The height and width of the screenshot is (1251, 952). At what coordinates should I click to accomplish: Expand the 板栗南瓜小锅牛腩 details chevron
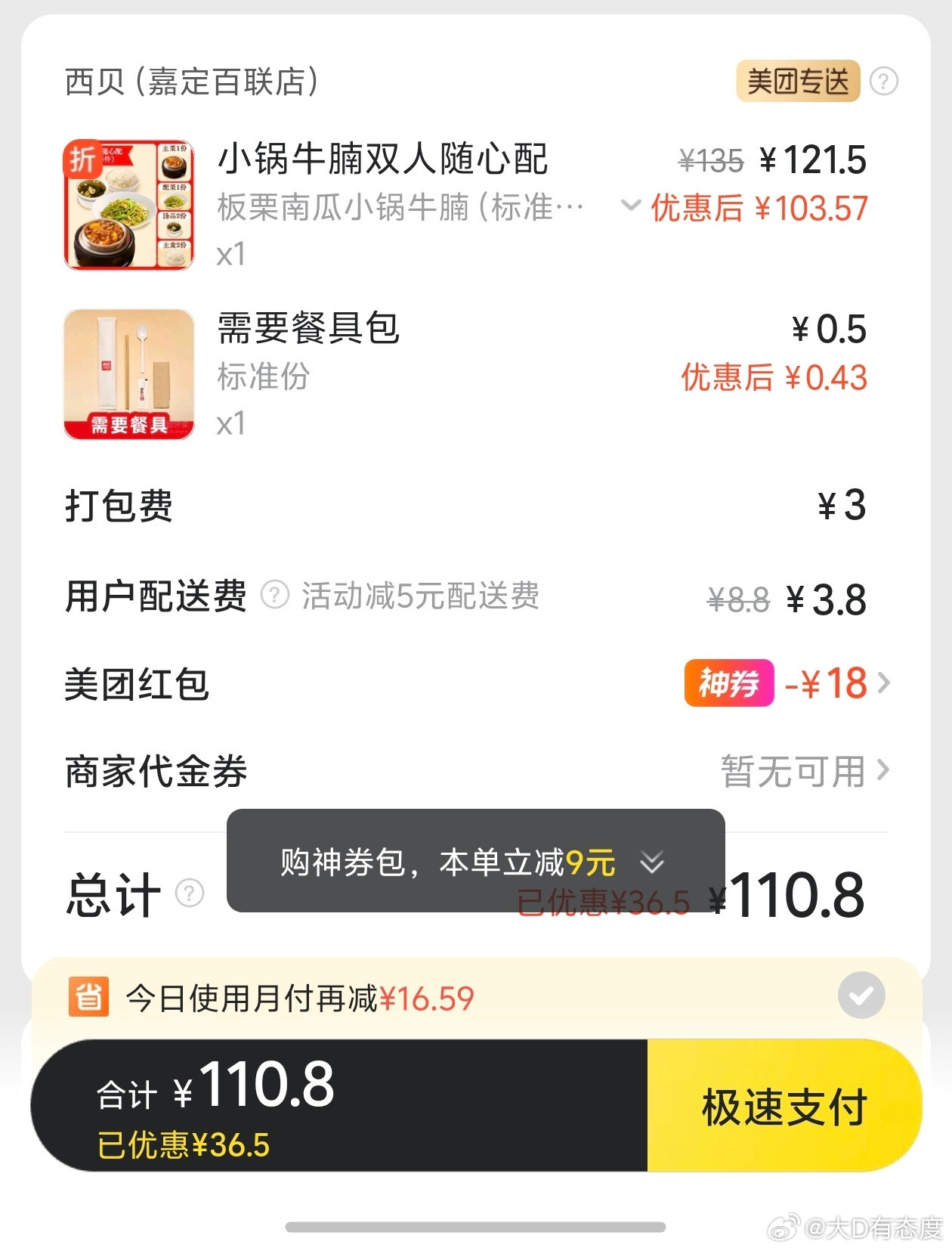(631, 206)
